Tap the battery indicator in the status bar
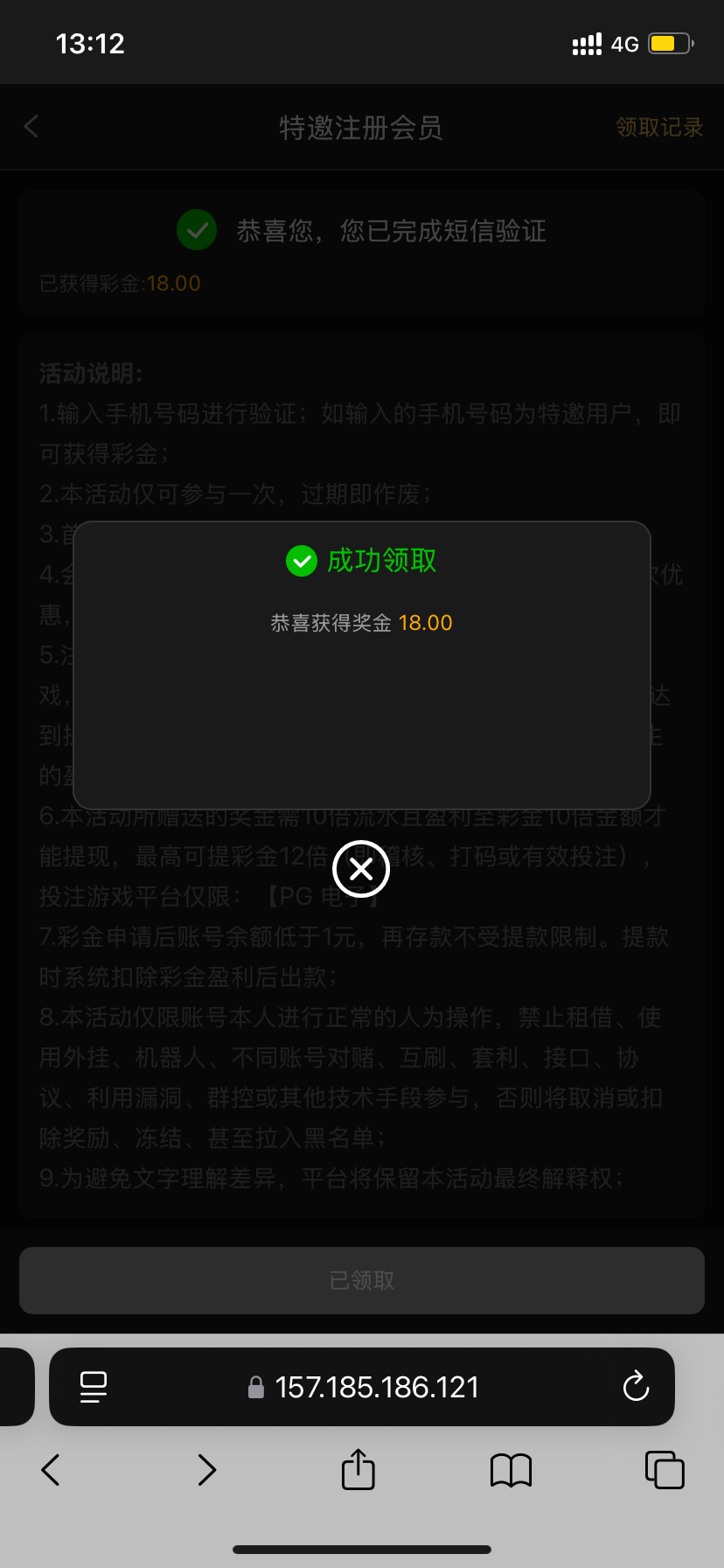Image resolution: width=724 pixels, height=1568 pixels. point(668,42)
